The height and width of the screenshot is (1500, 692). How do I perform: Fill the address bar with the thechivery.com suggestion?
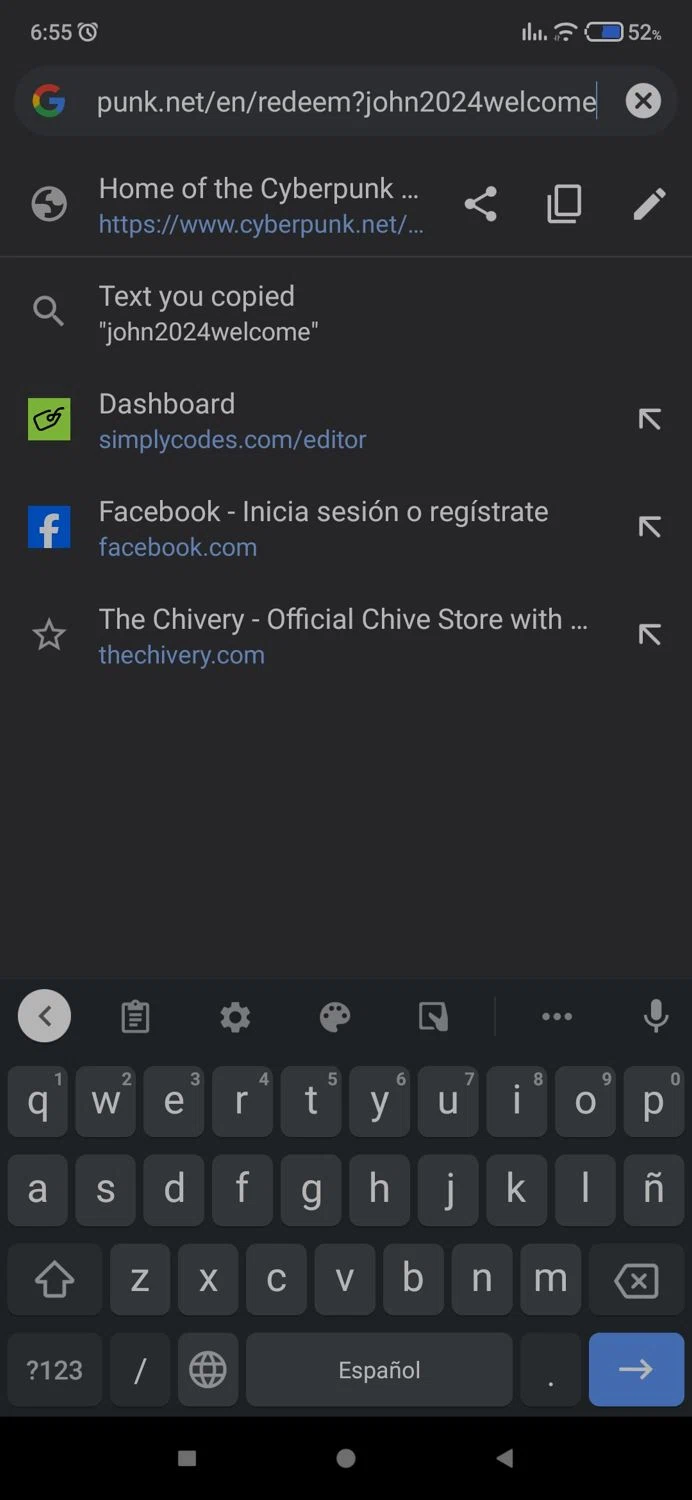click(x=649, y=634)
